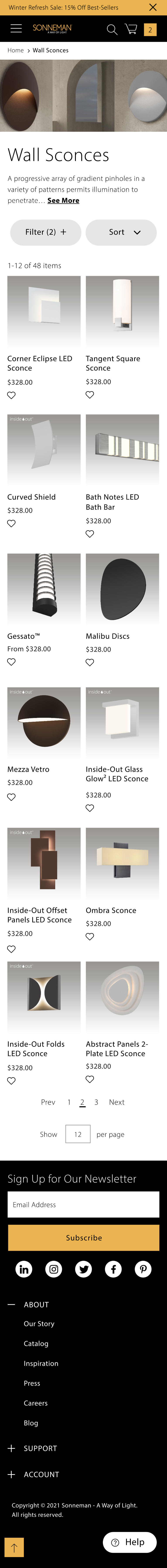Viewport: 167px width, 1568px height.
Task: Subscribe to the newsletter
Action: click(x=83, y=1238)
